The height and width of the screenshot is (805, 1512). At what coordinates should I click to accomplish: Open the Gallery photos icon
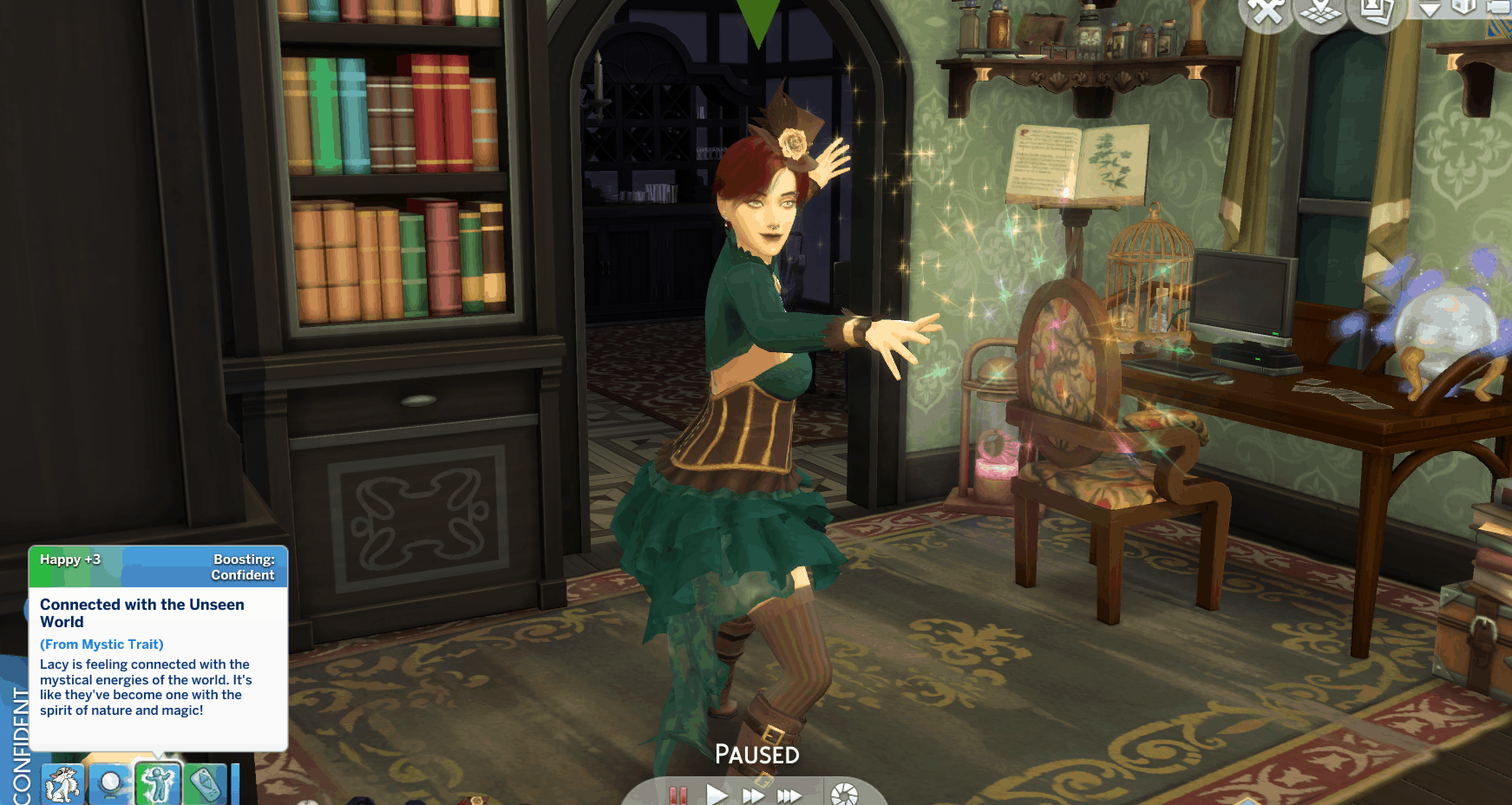tap(1376, 12)
